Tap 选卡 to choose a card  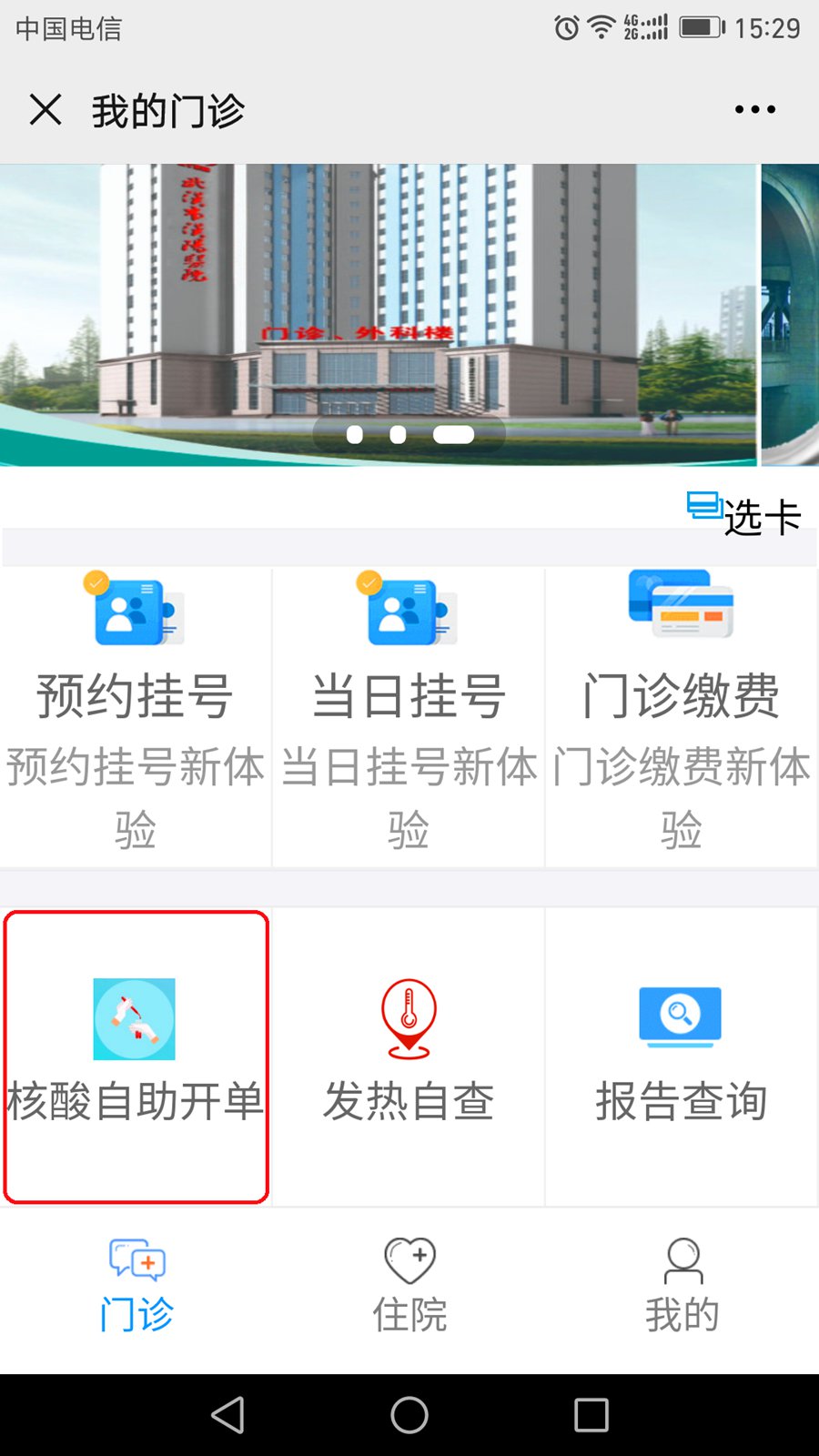(744, 514)
